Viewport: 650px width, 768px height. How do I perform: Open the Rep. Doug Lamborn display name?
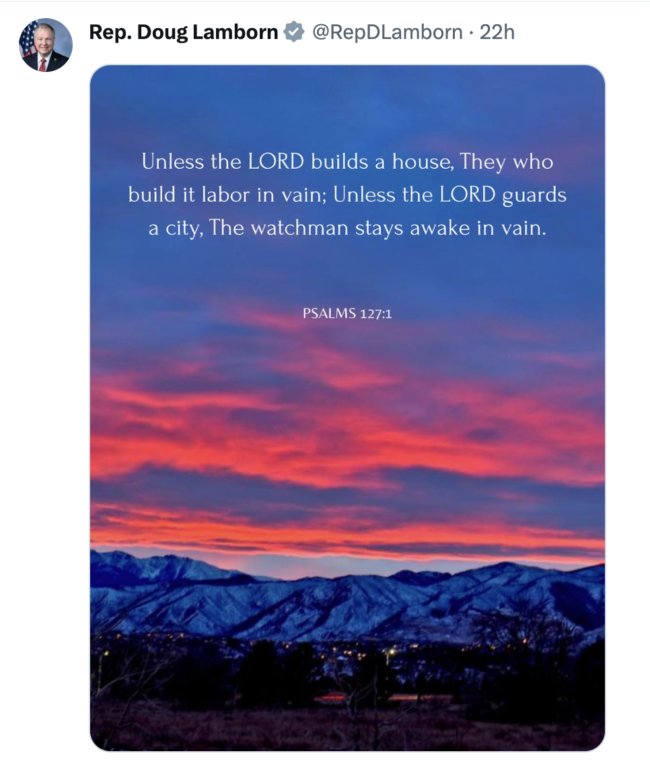tap(183, 32)
